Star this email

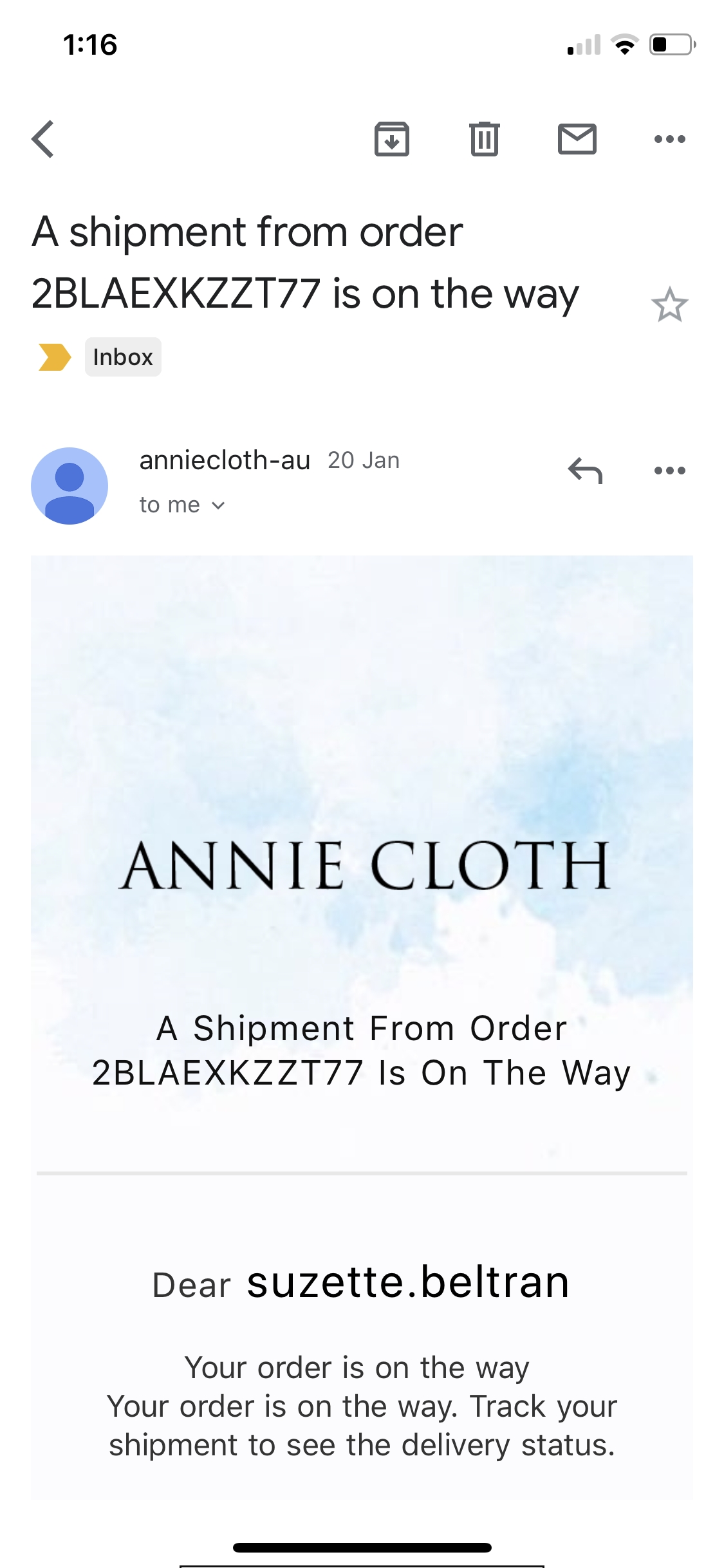click(x=671, y=303)
